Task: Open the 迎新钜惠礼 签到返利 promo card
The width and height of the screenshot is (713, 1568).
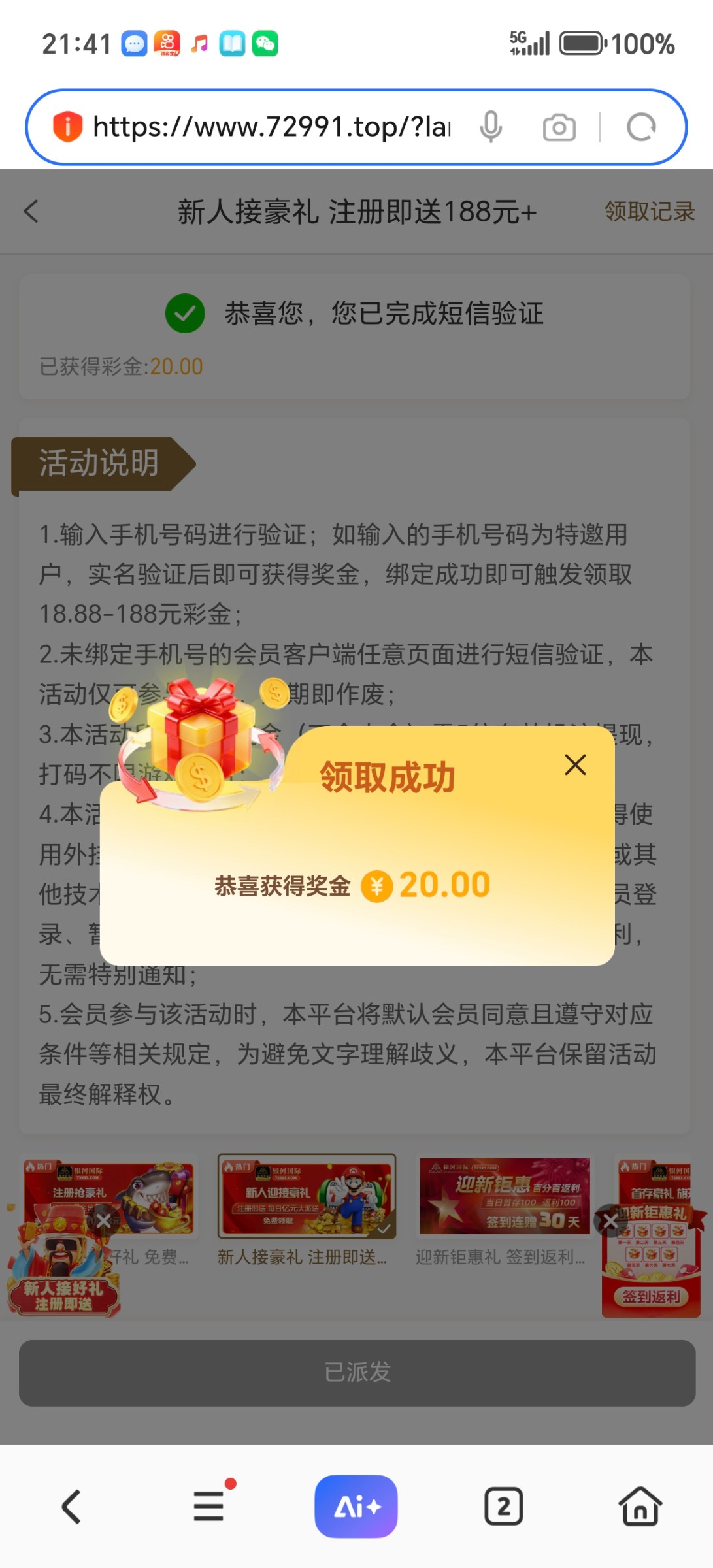Action: pyautogui.click(x=504, y=1209)
